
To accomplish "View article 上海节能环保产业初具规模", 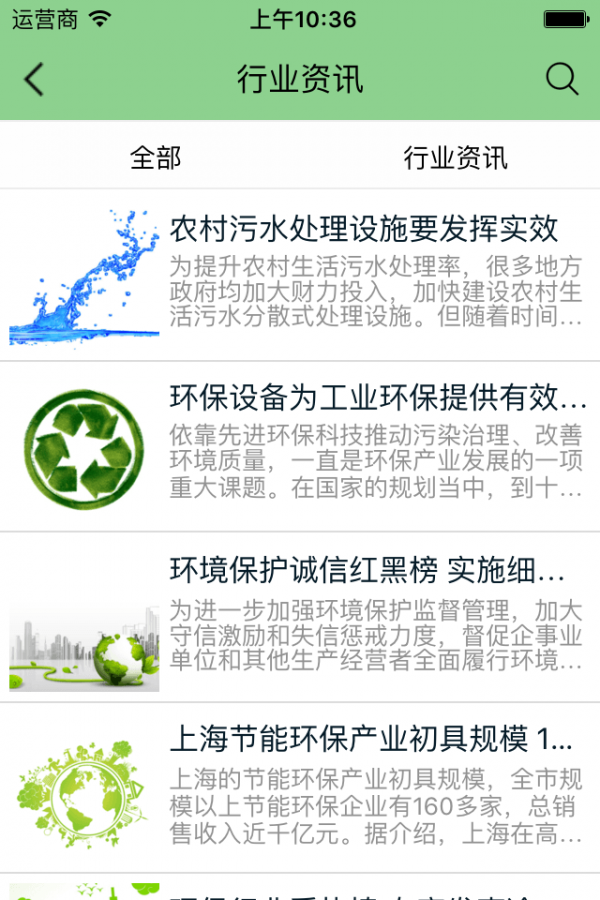I will coord(371,741).
